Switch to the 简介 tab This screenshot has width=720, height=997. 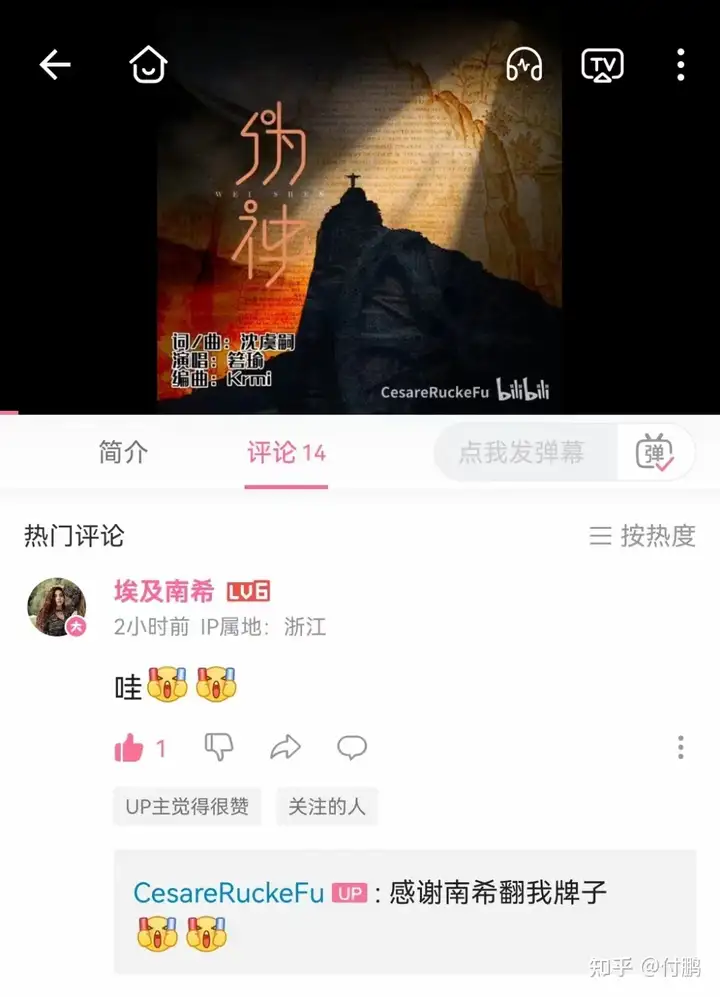(x=123, y=453)
